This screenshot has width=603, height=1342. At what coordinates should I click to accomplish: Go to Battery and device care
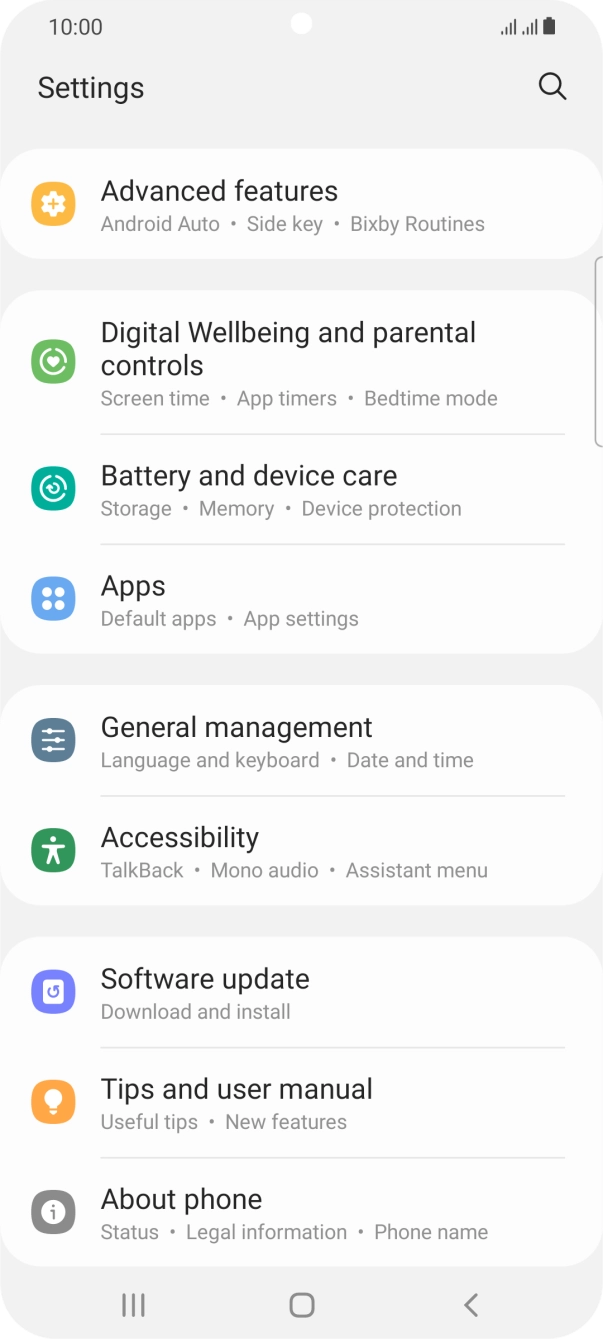tap(300, 490)
